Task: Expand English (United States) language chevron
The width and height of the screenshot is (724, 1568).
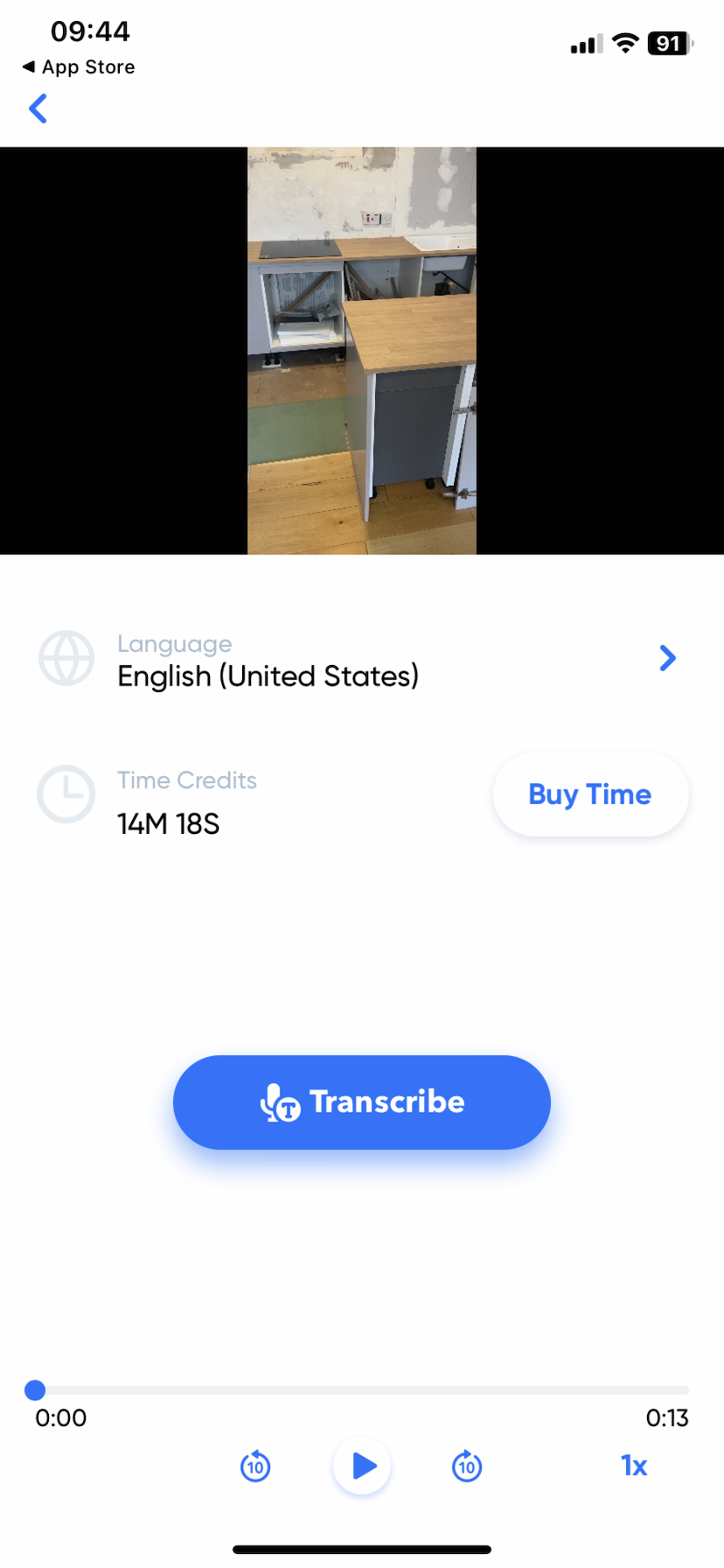Action: click(667, 657)
